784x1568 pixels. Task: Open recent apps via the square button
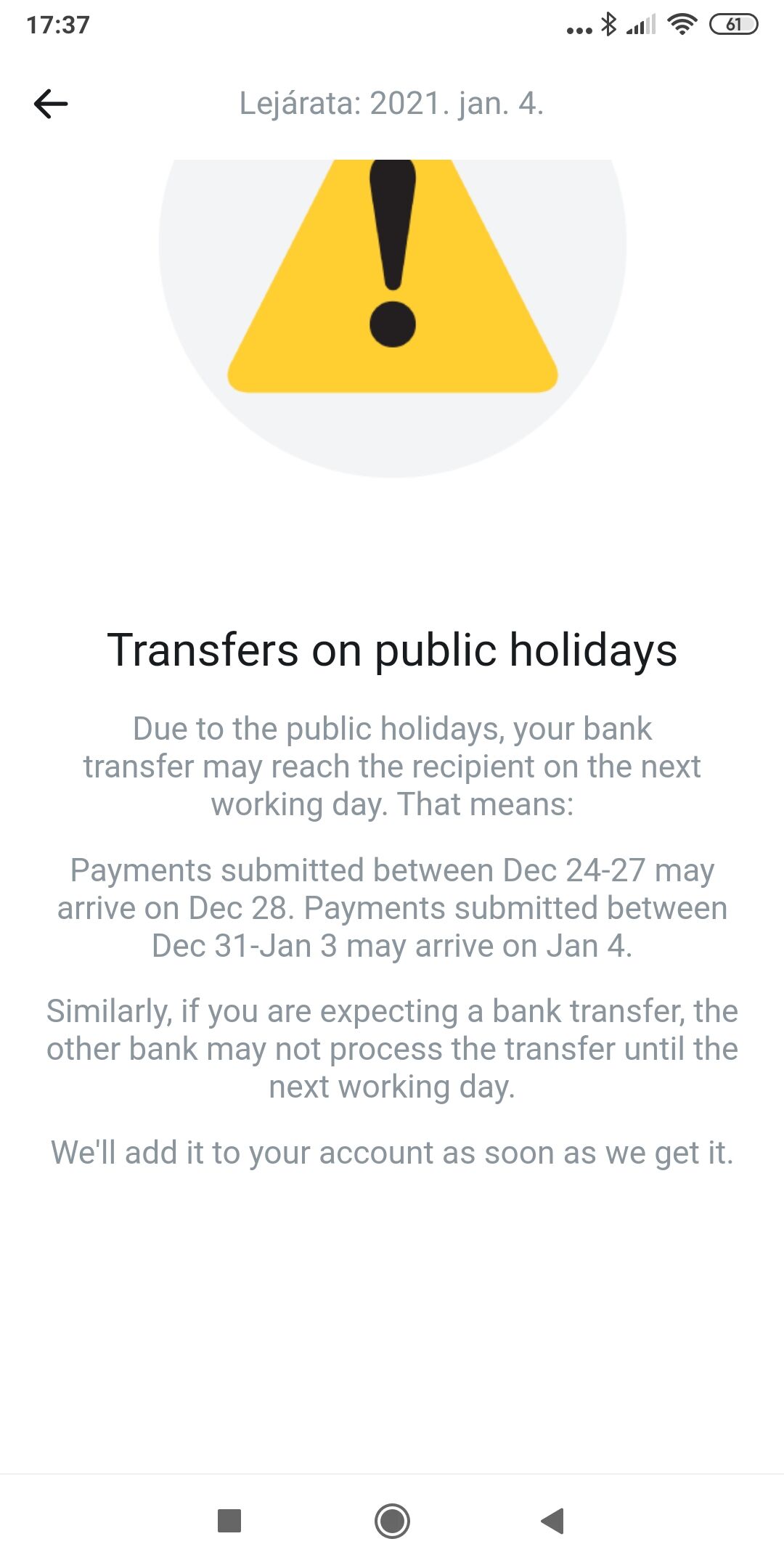pos(229,1520)
